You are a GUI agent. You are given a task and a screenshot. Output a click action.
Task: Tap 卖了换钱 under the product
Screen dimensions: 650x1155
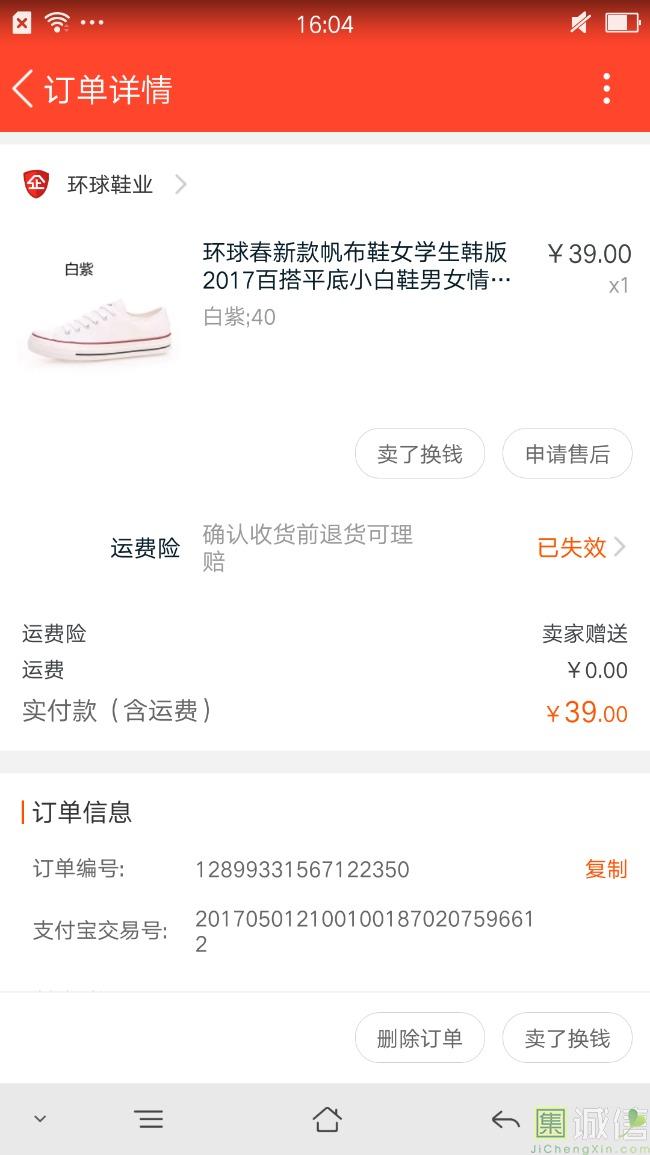pyautogui.click(x=419, y=455)
